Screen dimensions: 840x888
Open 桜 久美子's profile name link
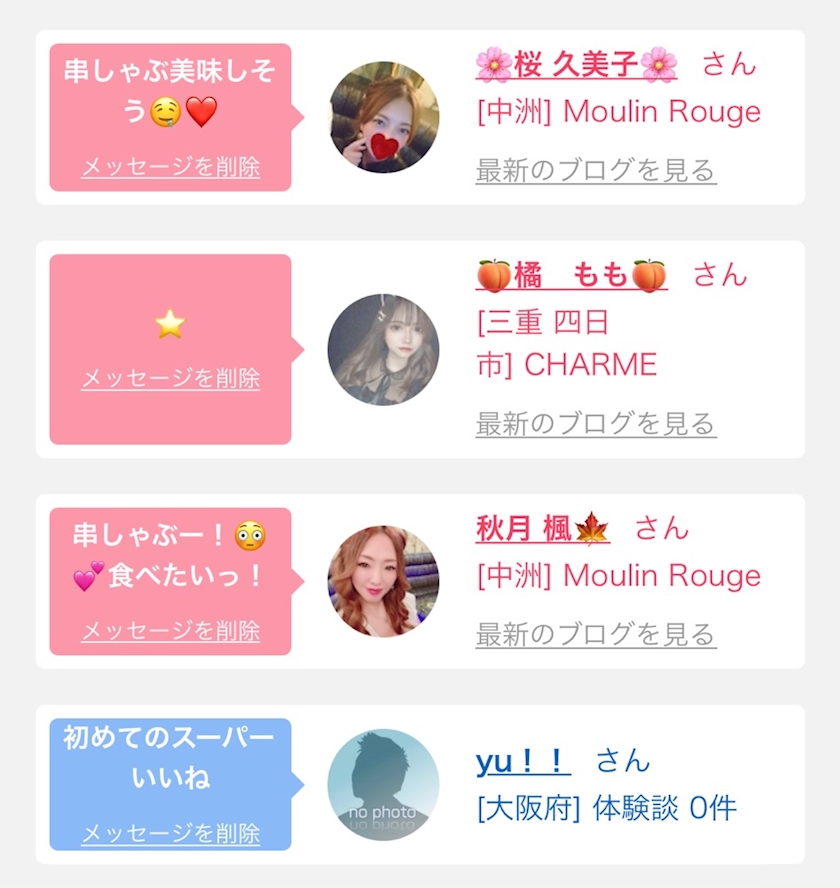577,64
